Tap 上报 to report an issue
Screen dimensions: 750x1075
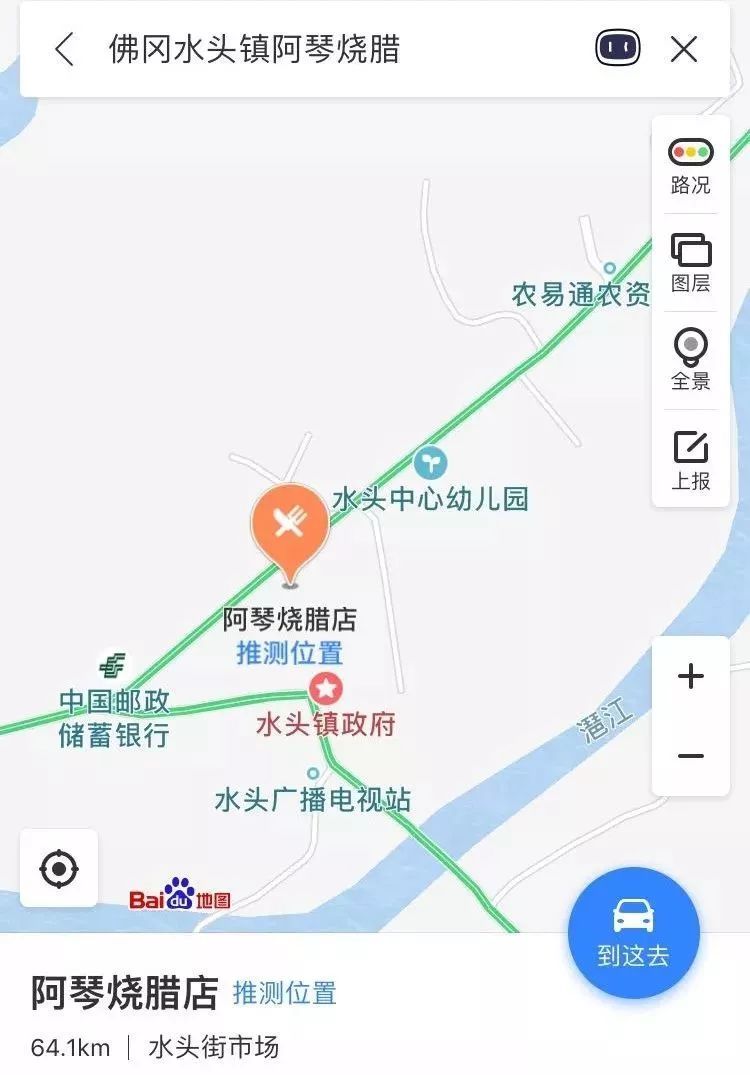point(690,459)
